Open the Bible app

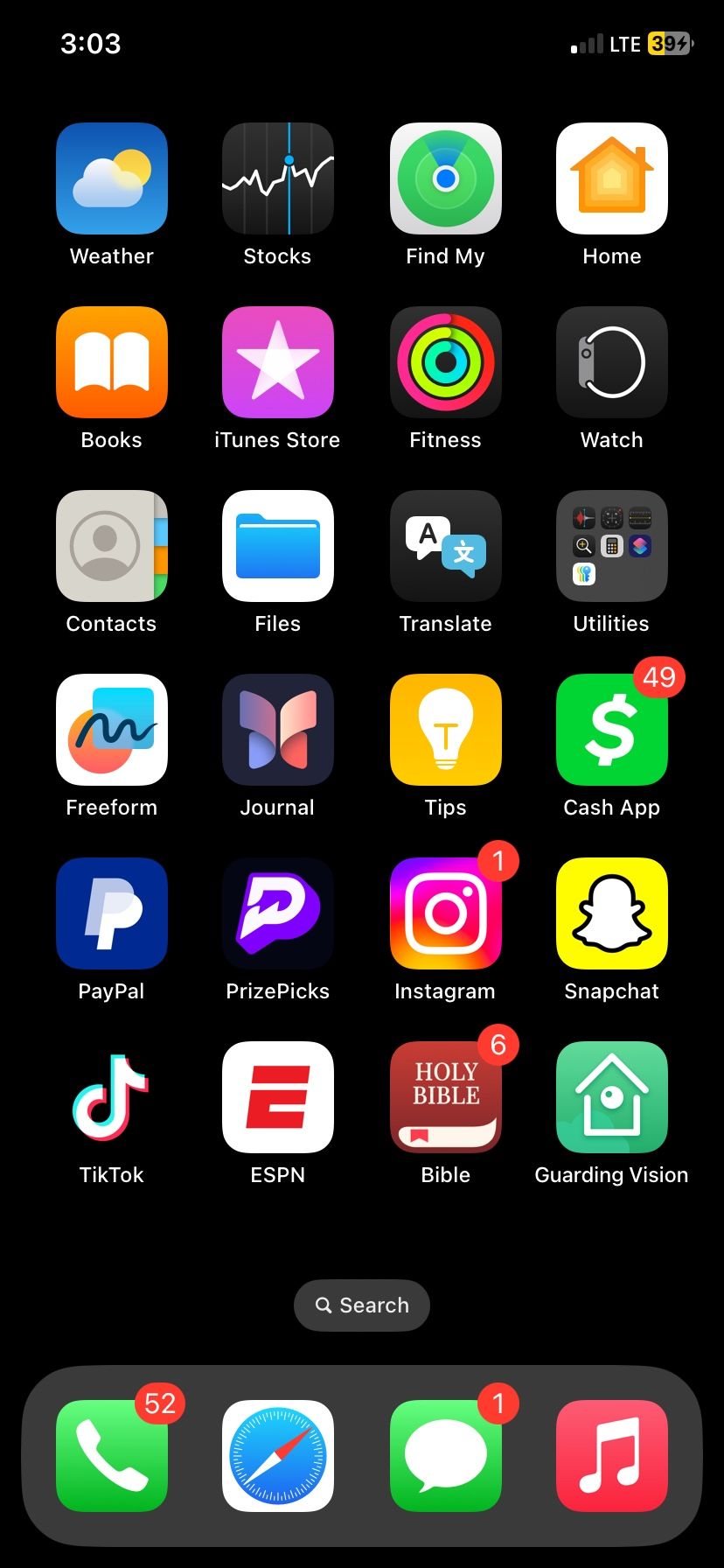pos(445,1097)
